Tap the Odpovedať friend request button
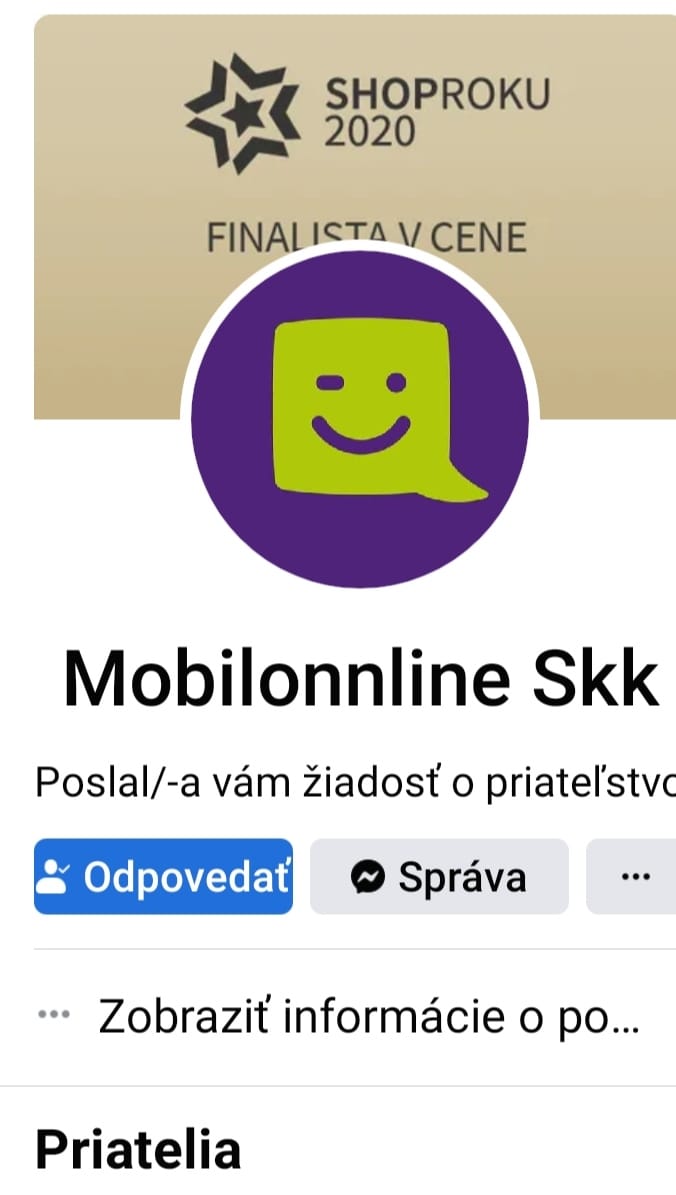The image size is (676, 1195). [164, 876]
